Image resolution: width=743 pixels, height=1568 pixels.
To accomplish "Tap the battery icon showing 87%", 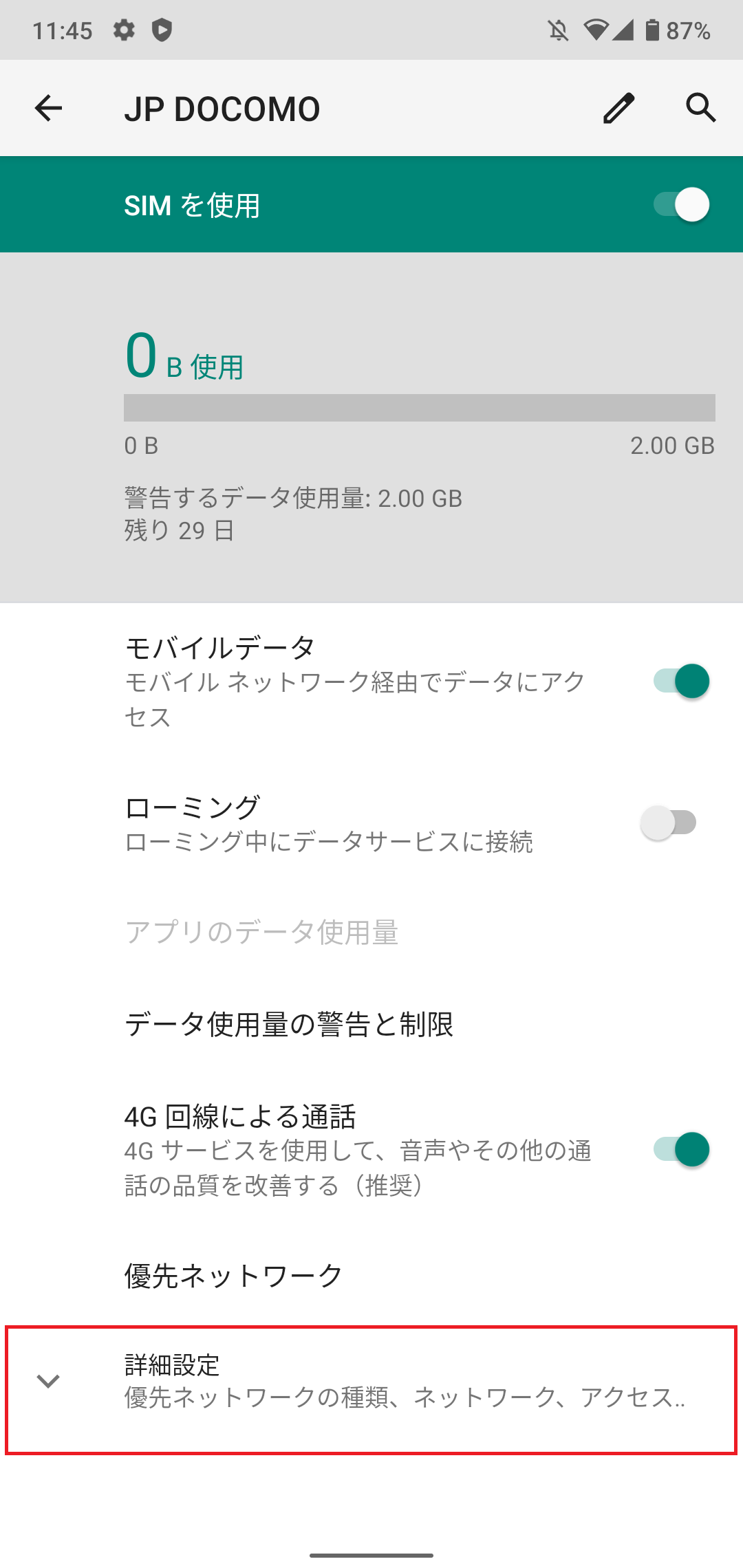I will [x=651, y=29].
